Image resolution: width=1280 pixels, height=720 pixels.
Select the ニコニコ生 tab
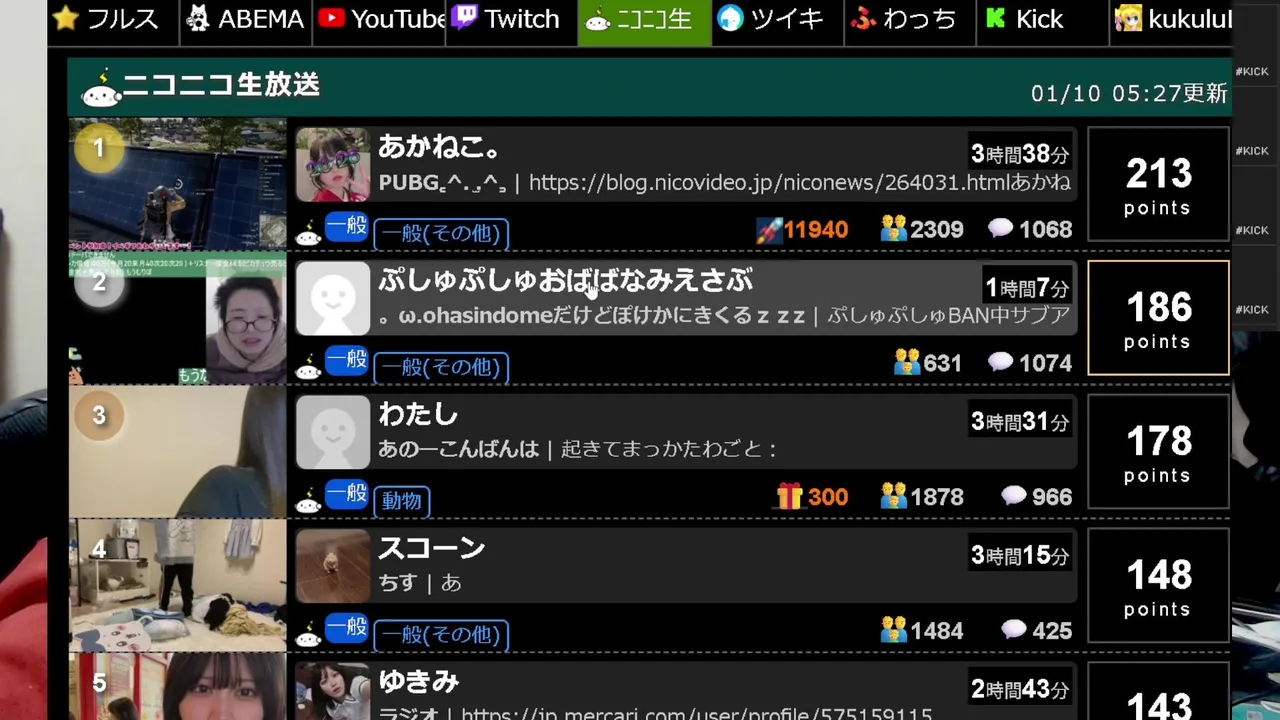(645, 20)
